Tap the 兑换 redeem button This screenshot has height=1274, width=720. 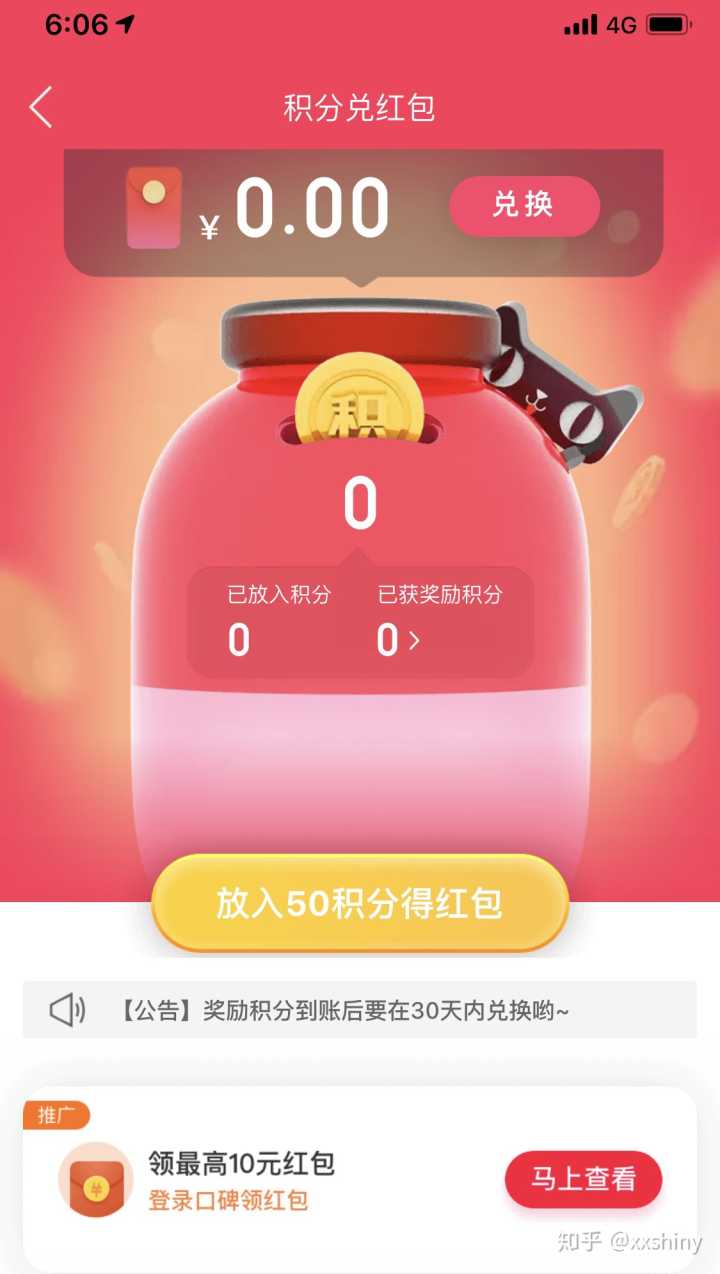coord(524,206)
